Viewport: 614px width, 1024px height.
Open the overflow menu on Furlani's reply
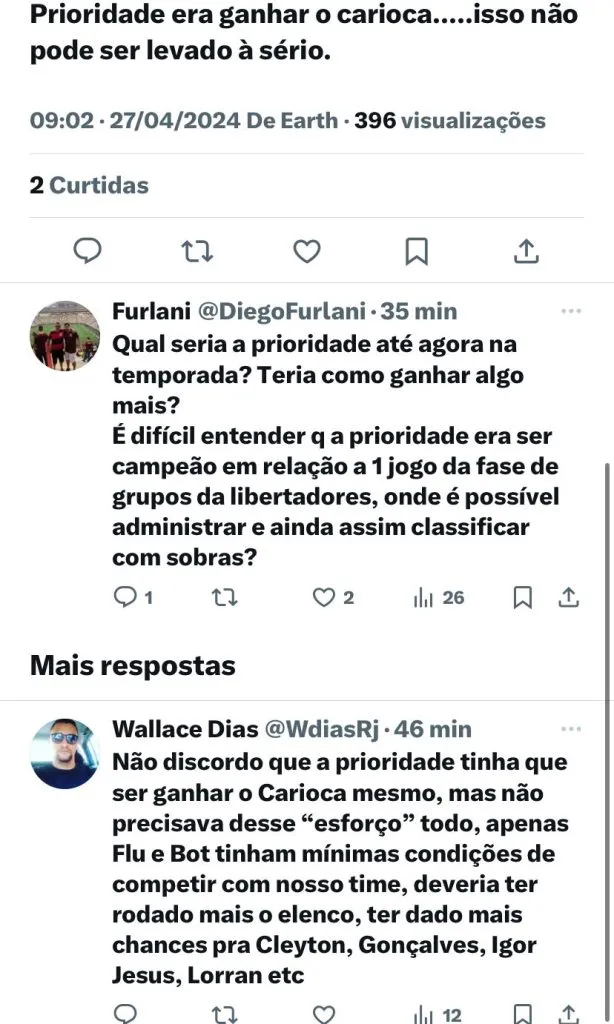571,312
